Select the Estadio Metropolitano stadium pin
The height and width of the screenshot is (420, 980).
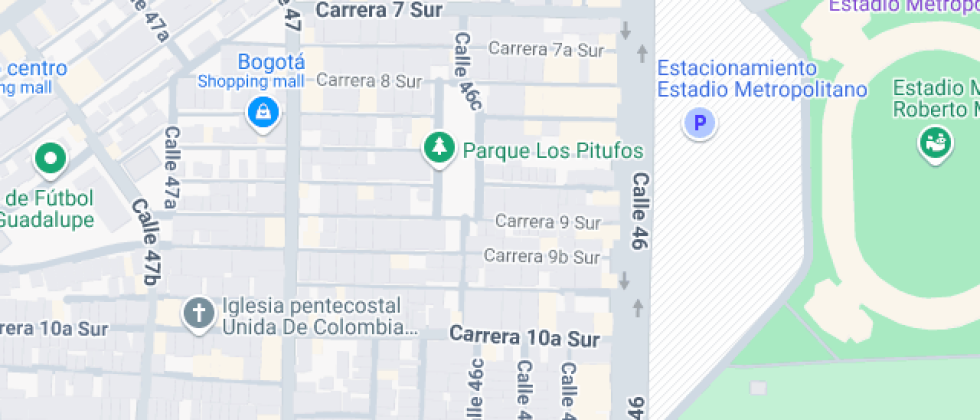coord(935,144)
